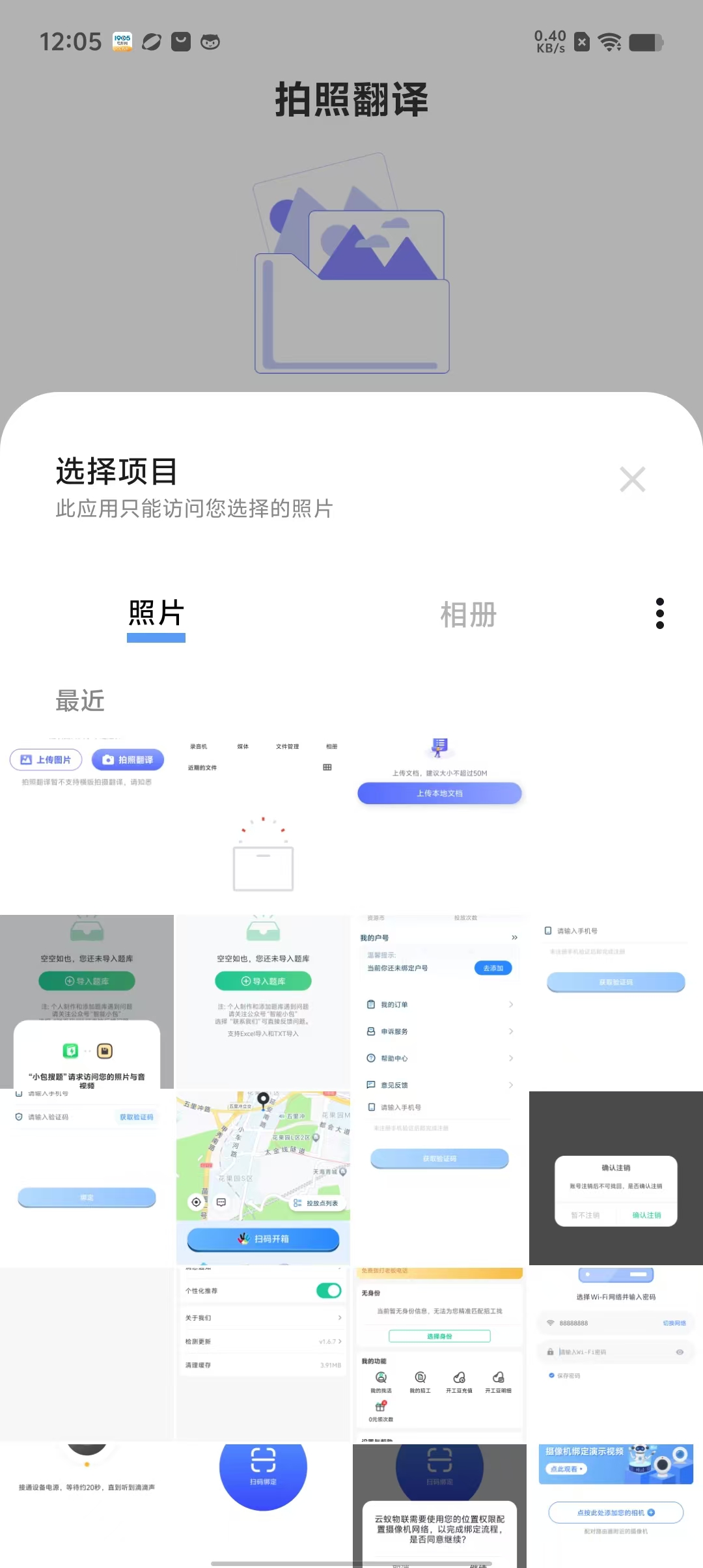Select the 照片 tab
703x1568 pixels.
156,615
